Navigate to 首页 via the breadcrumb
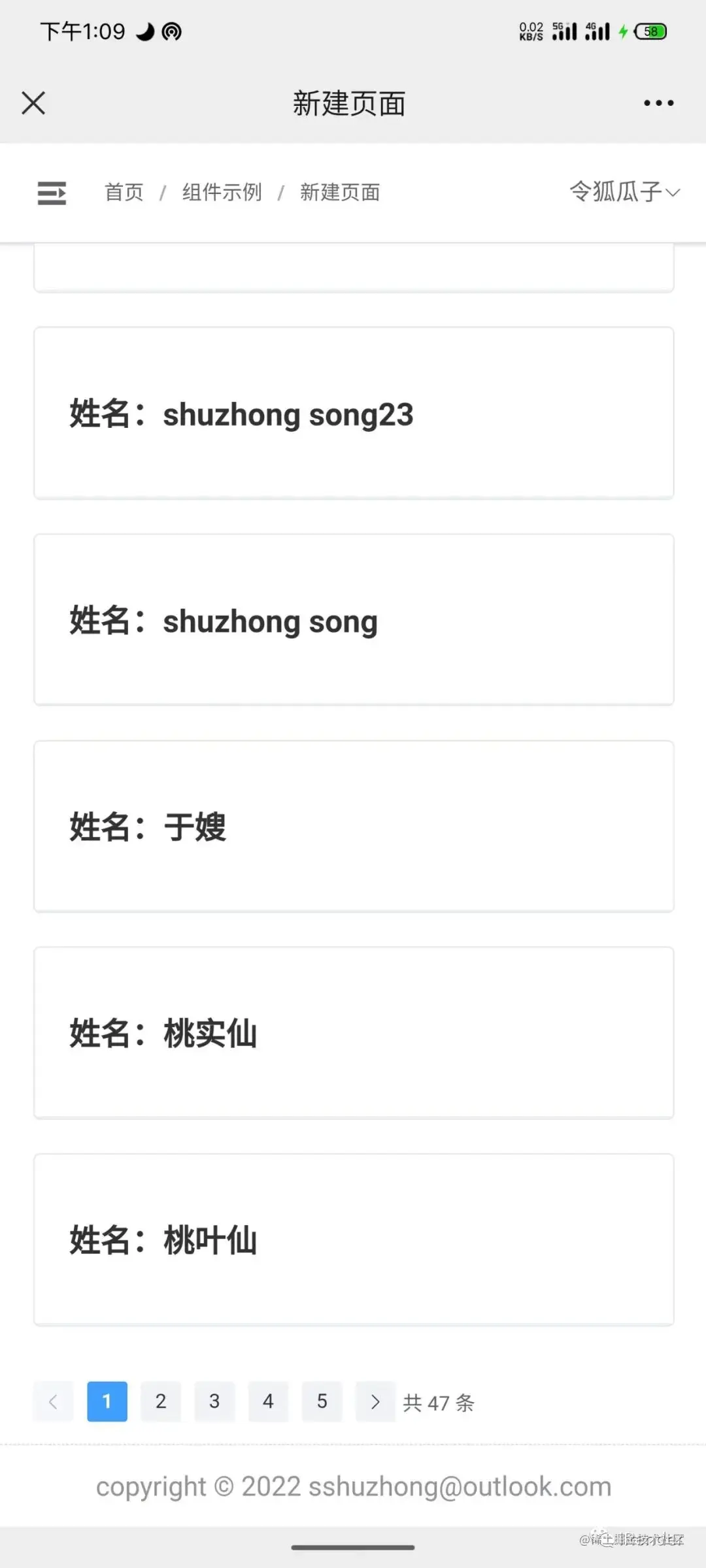Screen dimensions: 706x1568 [x=124, y=191]
